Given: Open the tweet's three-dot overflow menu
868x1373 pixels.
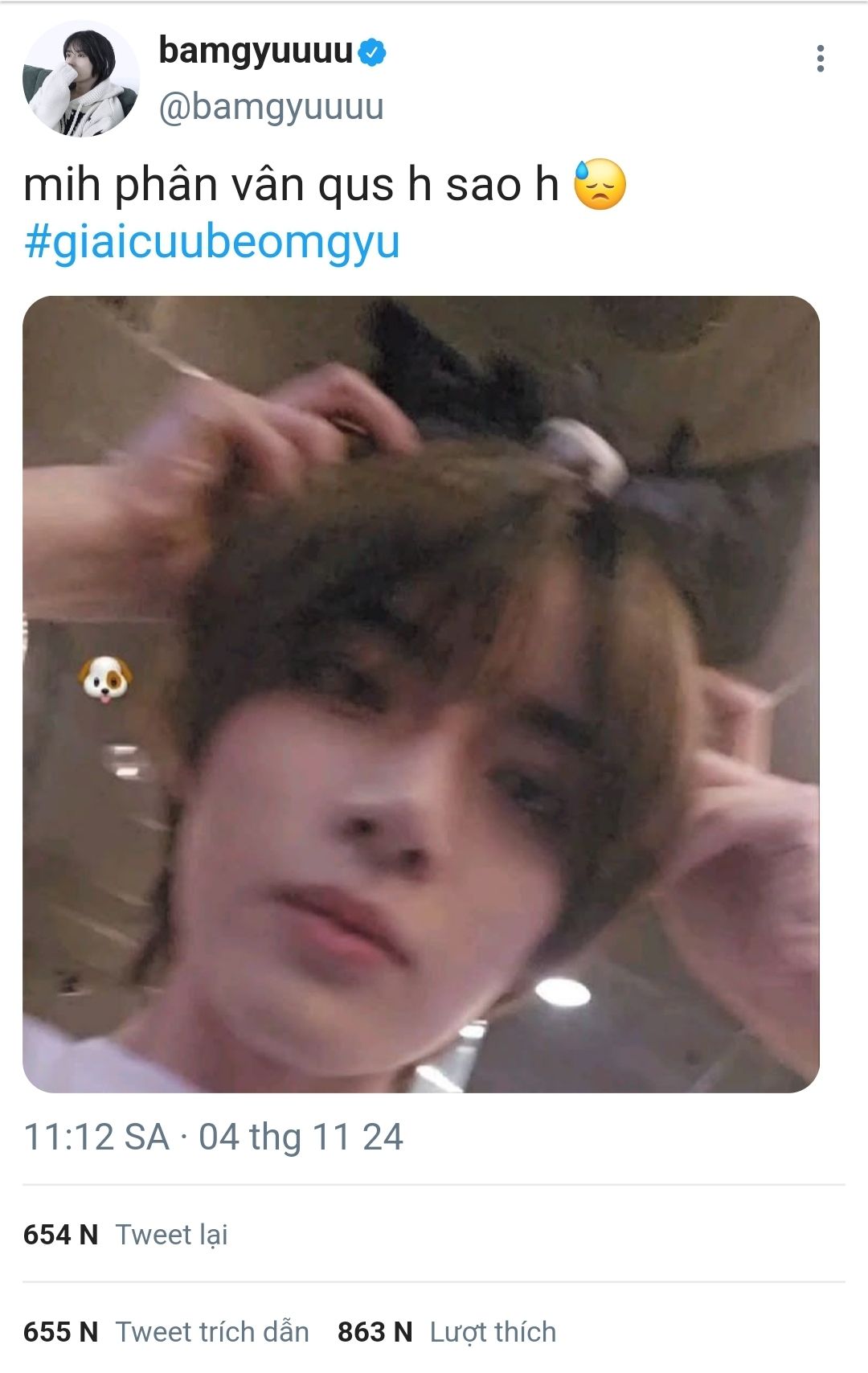Looking at the screenshot, I should point(820,59).
